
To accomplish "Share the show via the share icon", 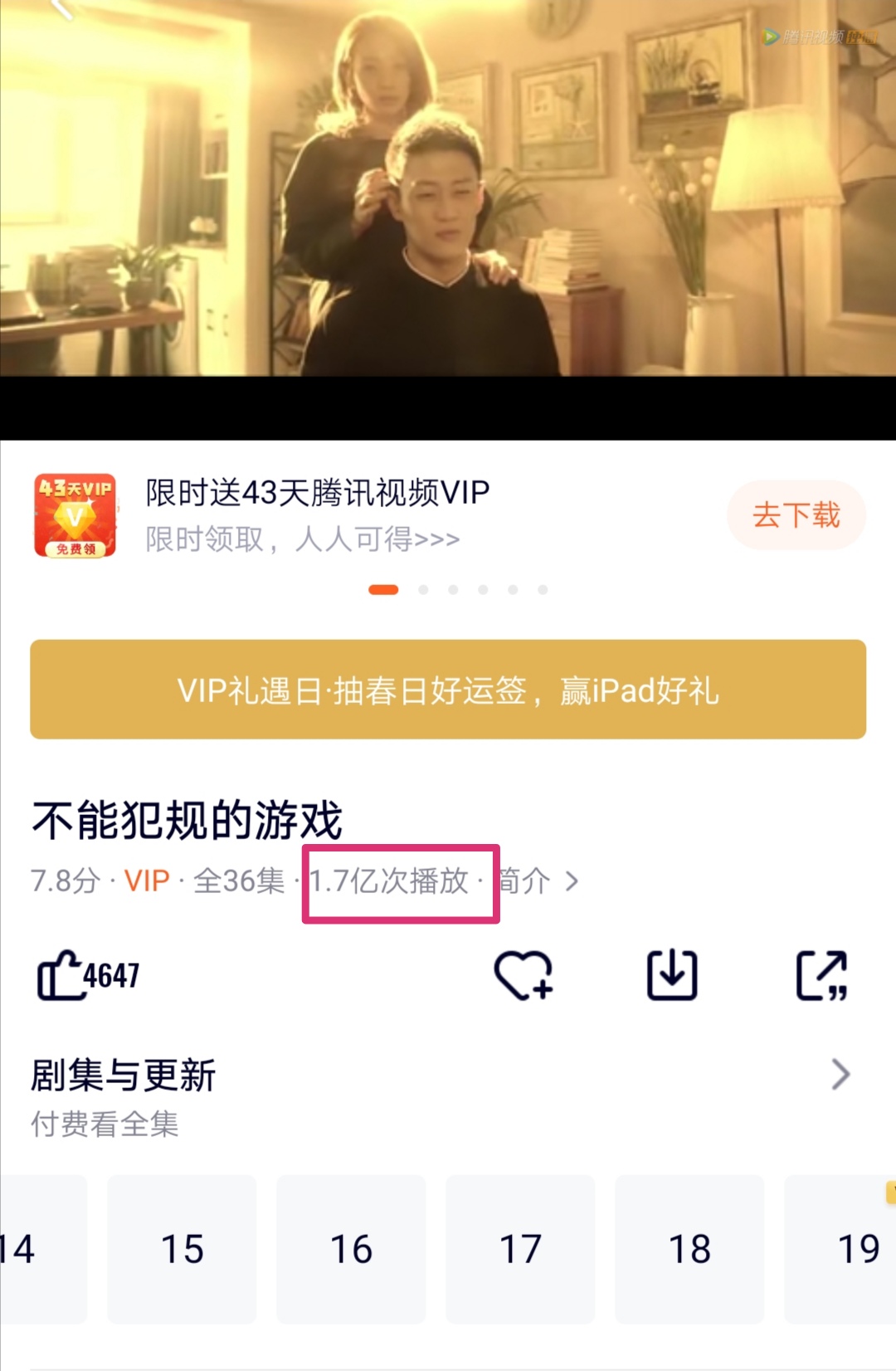I will point(821,975).
